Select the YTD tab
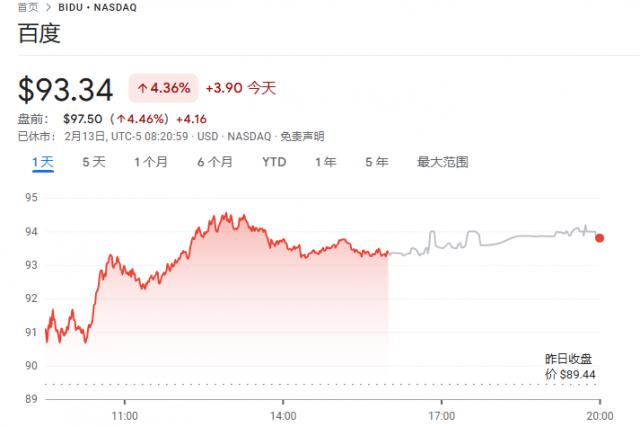The height and width of the screenshot is (427, 640). 274,161
